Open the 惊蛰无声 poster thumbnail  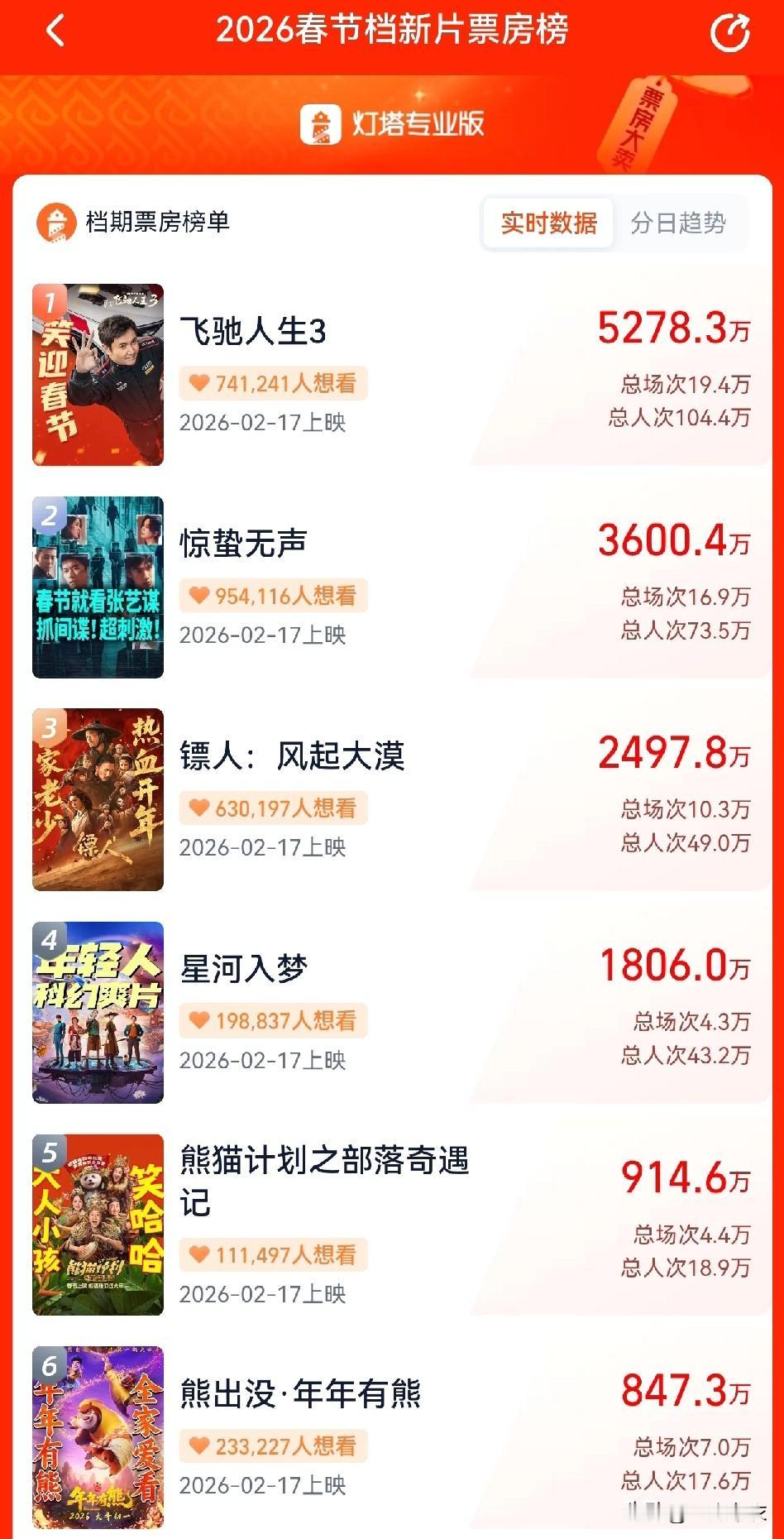pos(97,588)
